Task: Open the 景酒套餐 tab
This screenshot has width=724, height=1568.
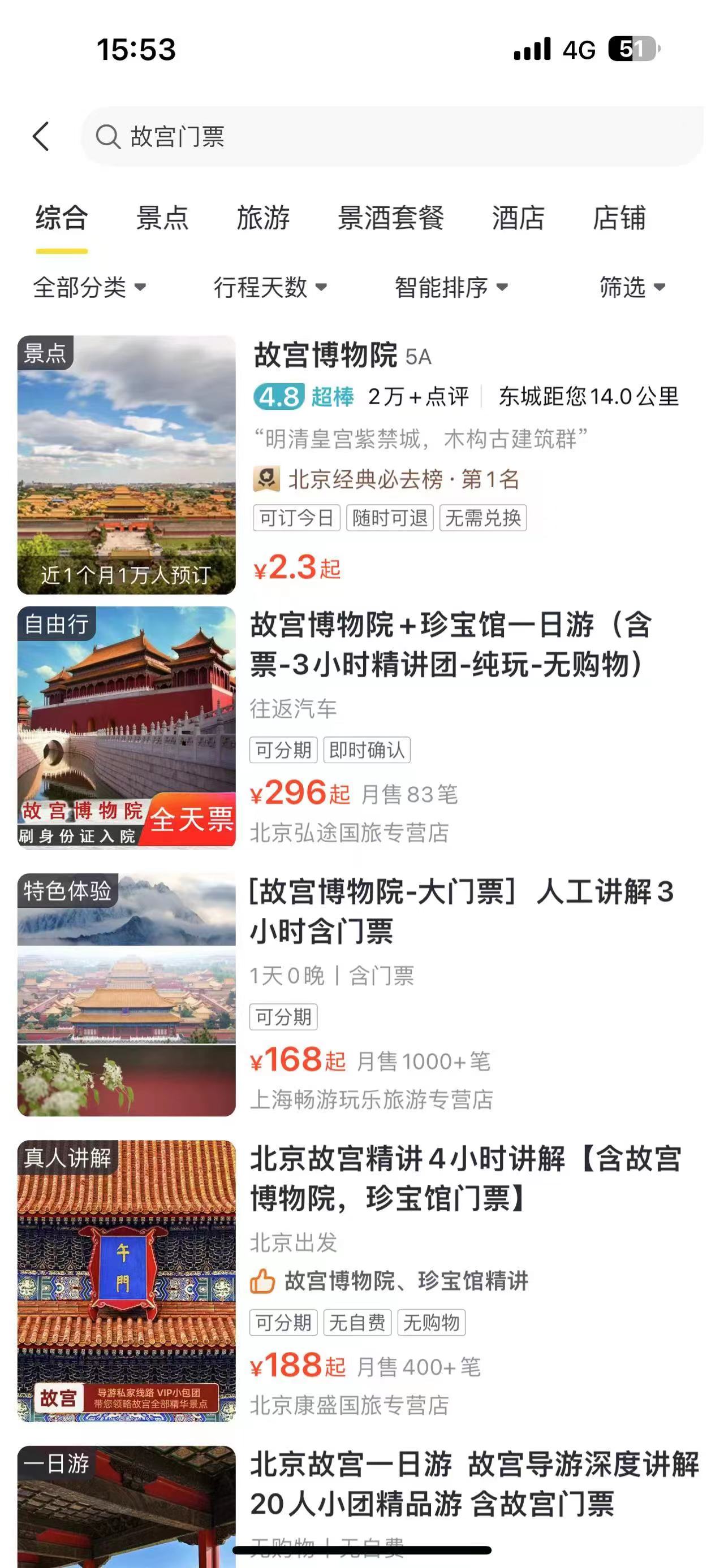Action: (391, 219)
